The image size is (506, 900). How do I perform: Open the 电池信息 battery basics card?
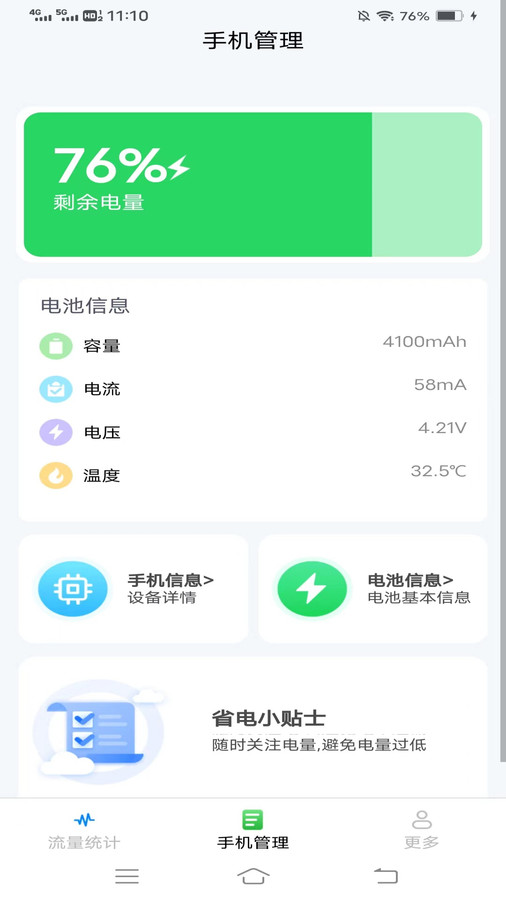[373, 589]
